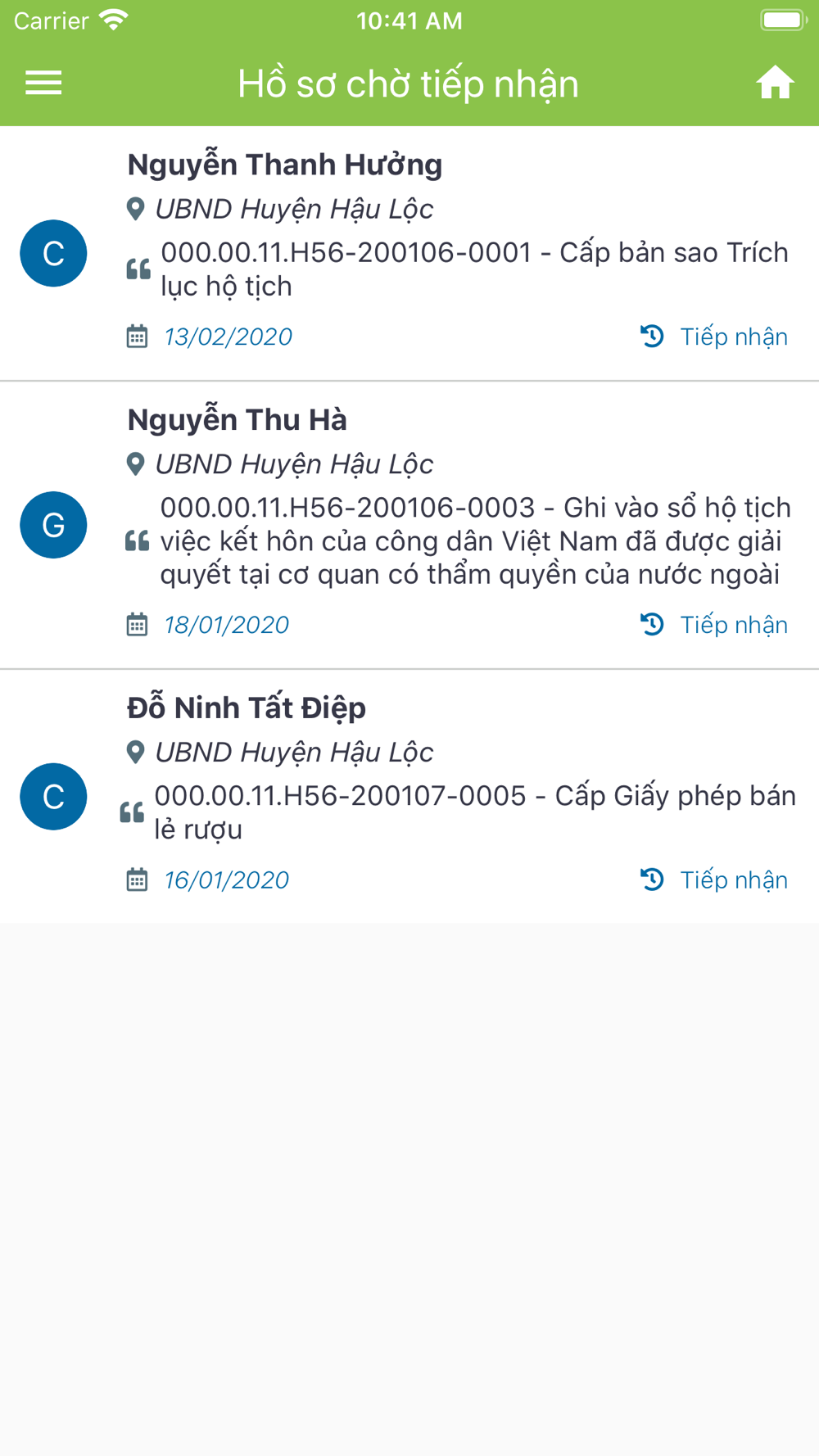This screenshot has width=819, height=1456.
Task: Open Nguyễn Thanh Hưởng's dossier
Action: [x=409, y=253]
